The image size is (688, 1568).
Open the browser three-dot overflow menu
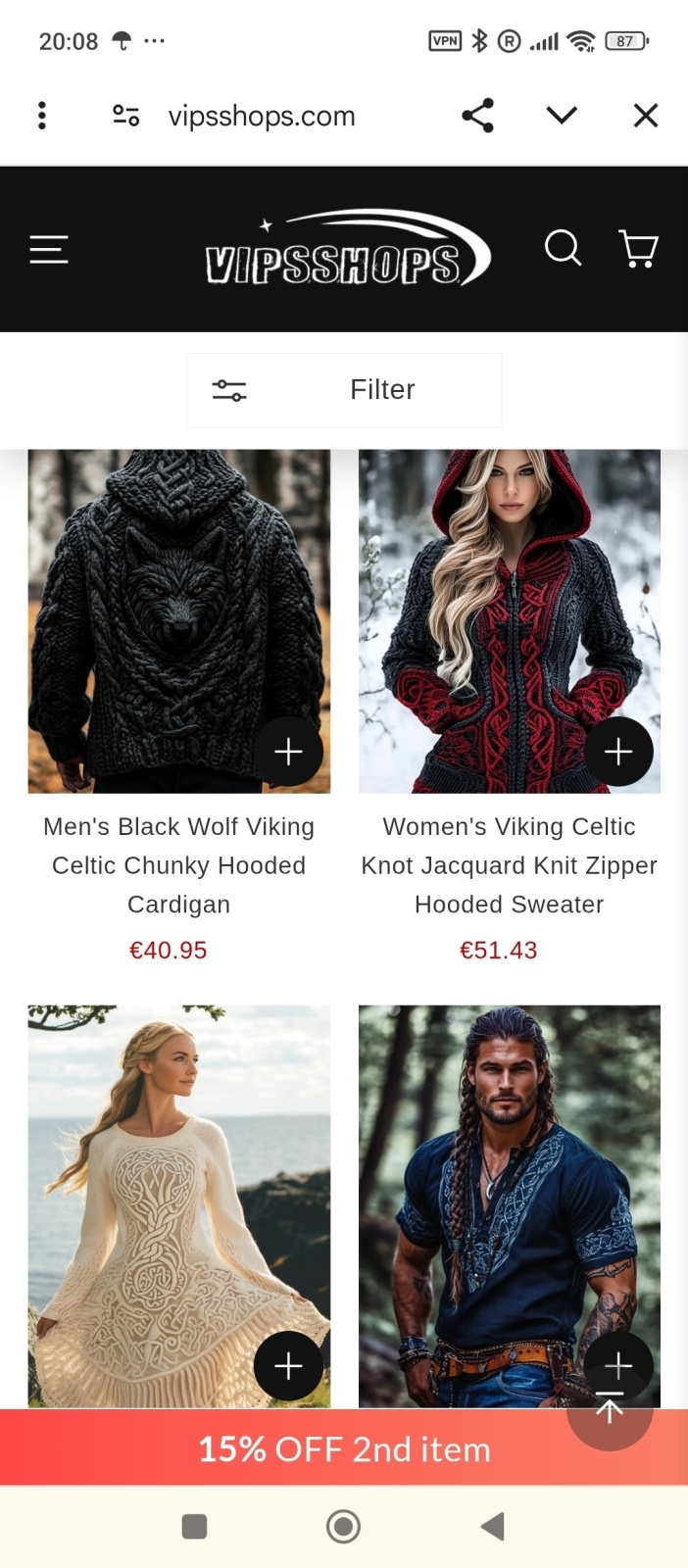click(41, 116)
